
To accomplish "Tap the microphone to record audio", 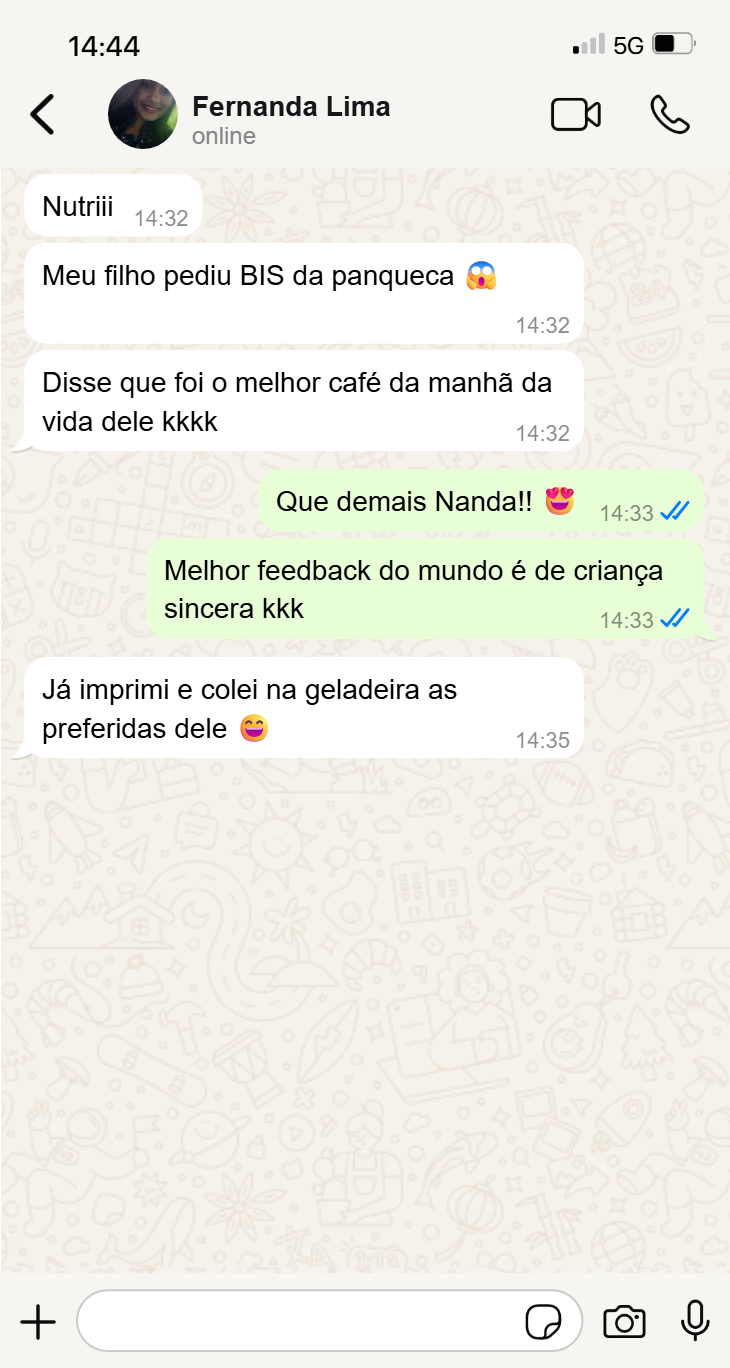I will tap(695, 1321).
